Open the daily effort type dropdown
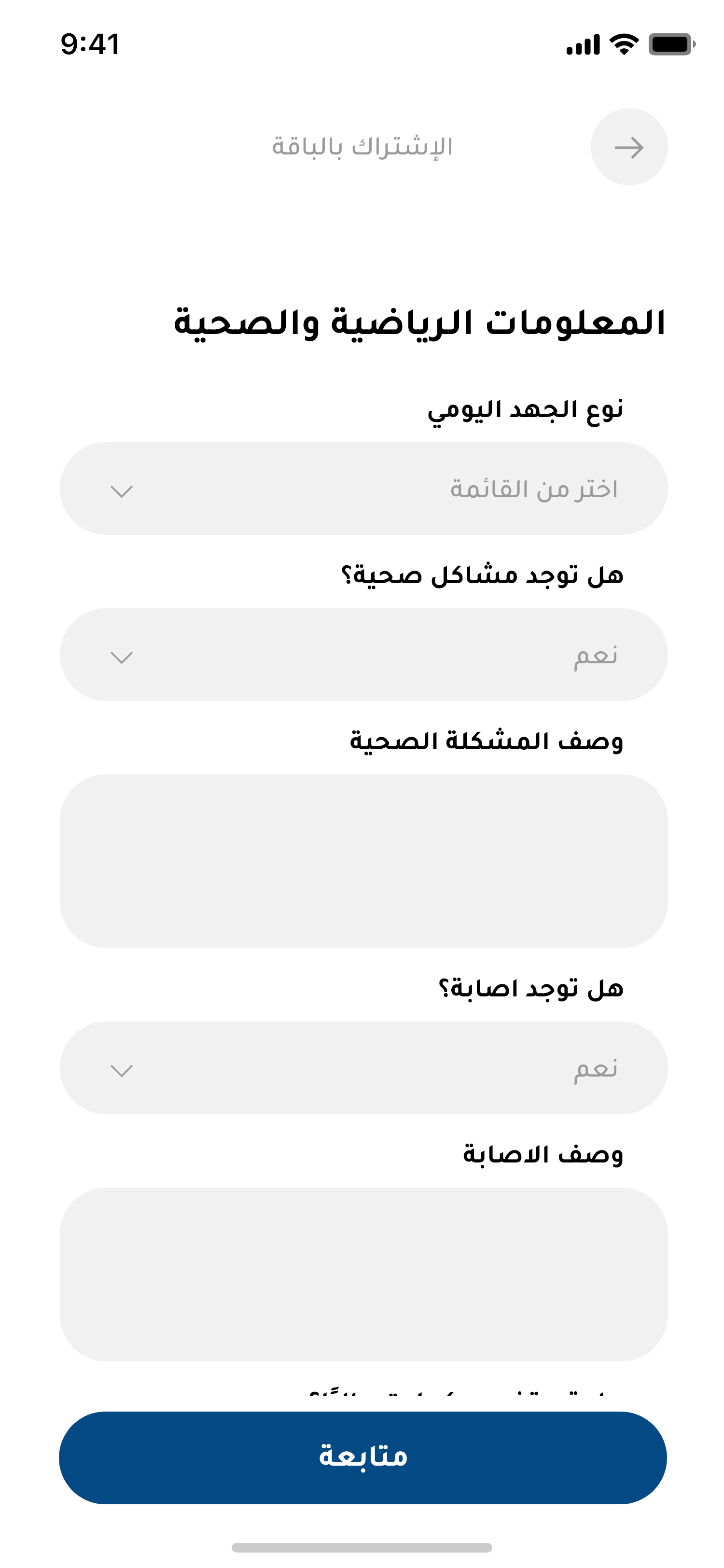Screen dimensions: 724x1568 (x=363, y=488)
